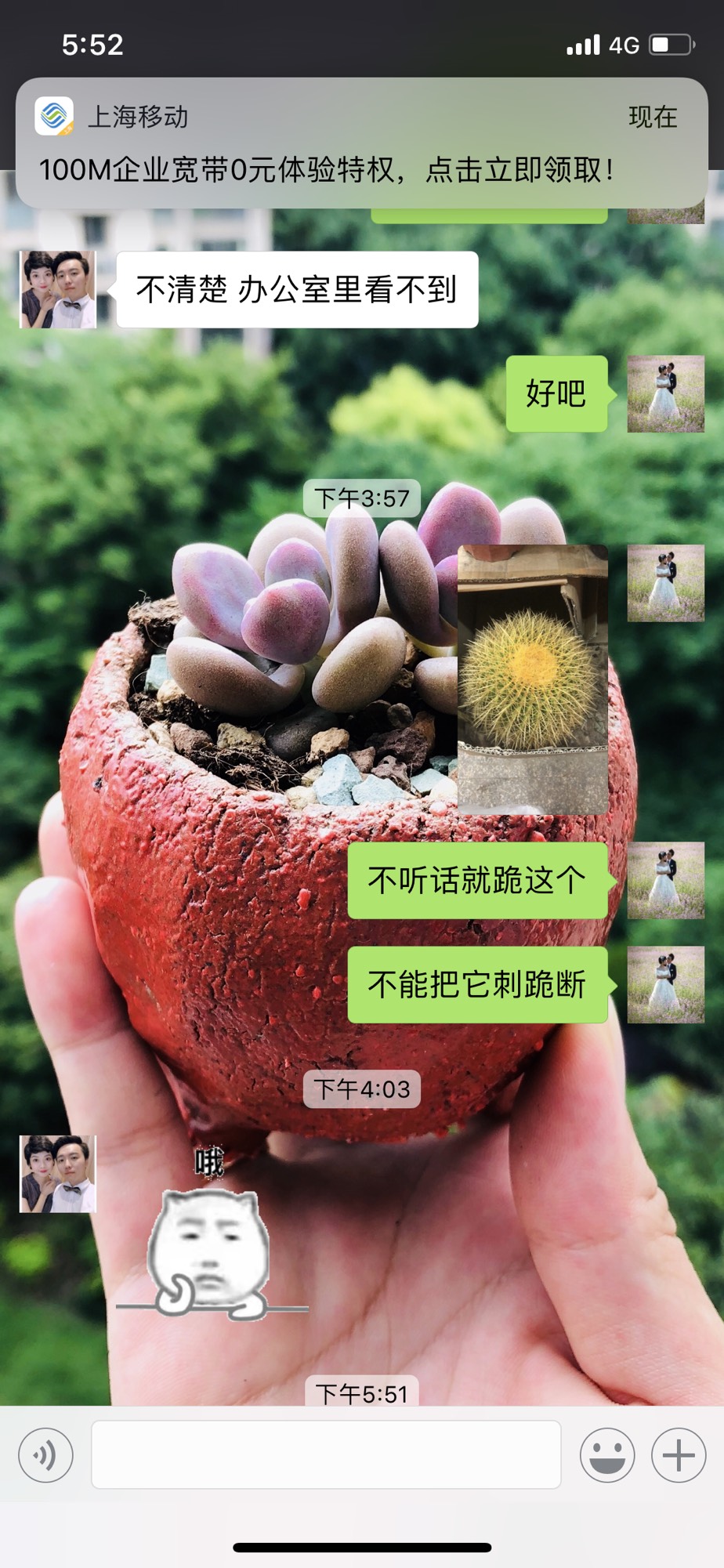Tap the voice message icon
724x1568 pixels.
(x=45, y=1455)
